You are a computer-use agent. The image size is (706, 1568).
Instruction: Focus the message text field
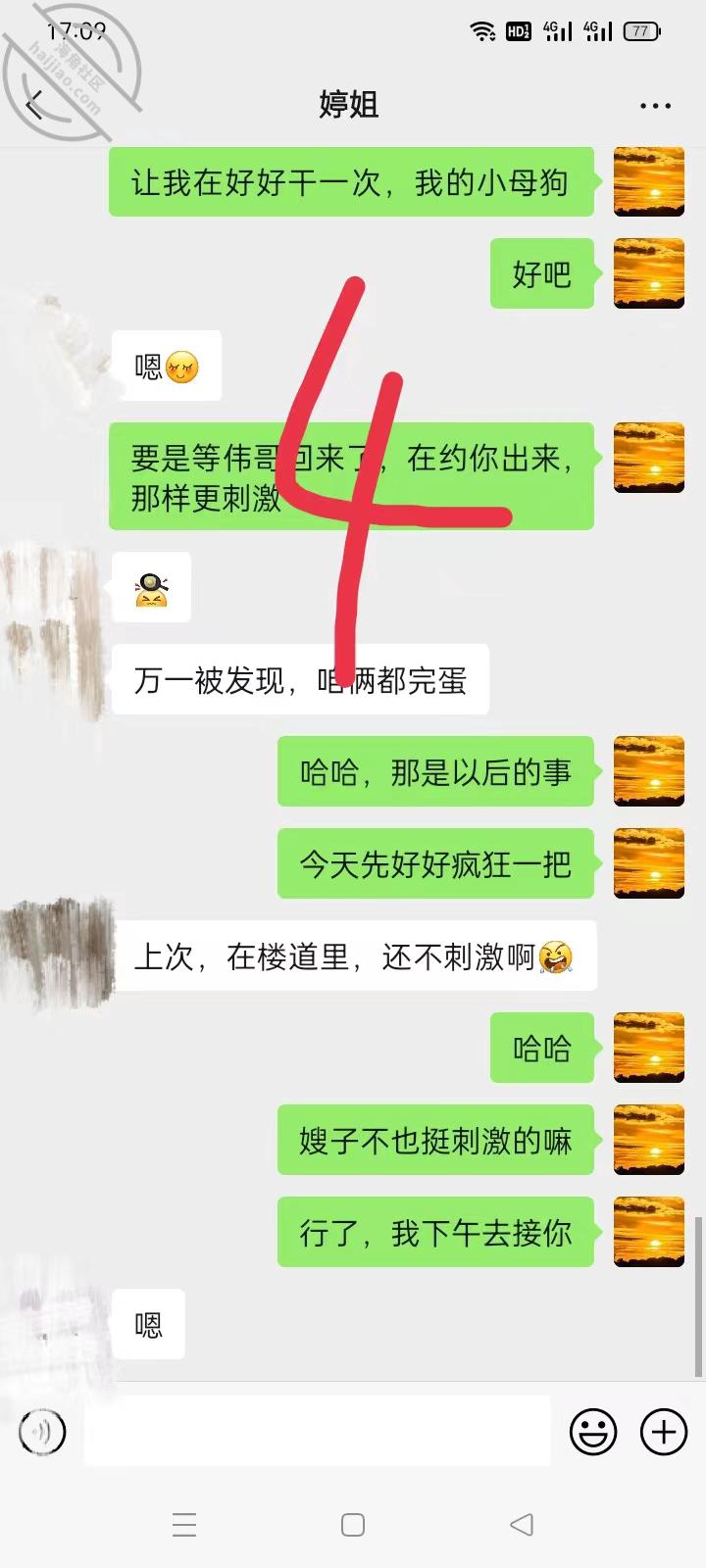coord(317,1432)
